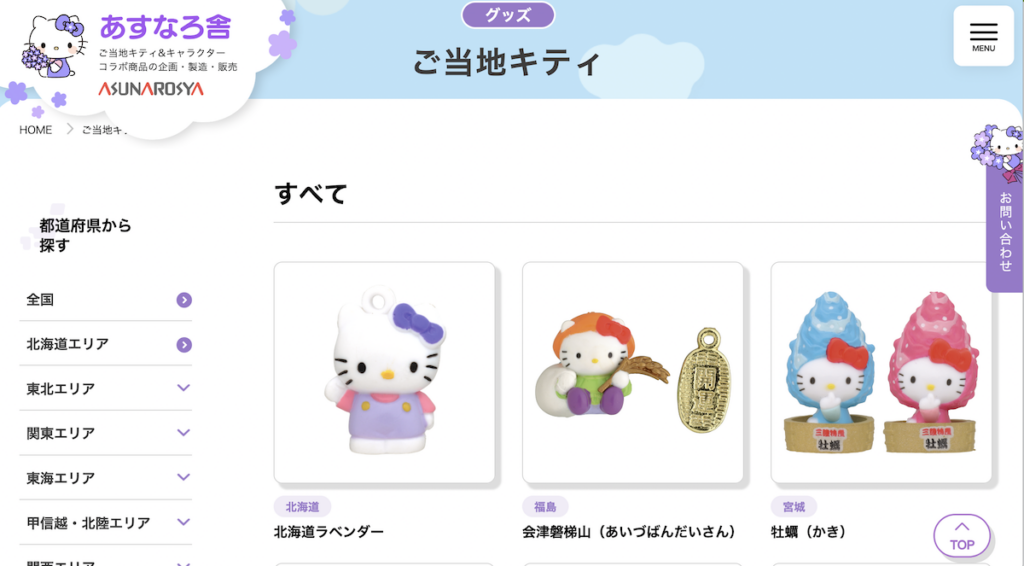Expand the 甲信越・北陸エリア list

(105, 522)
